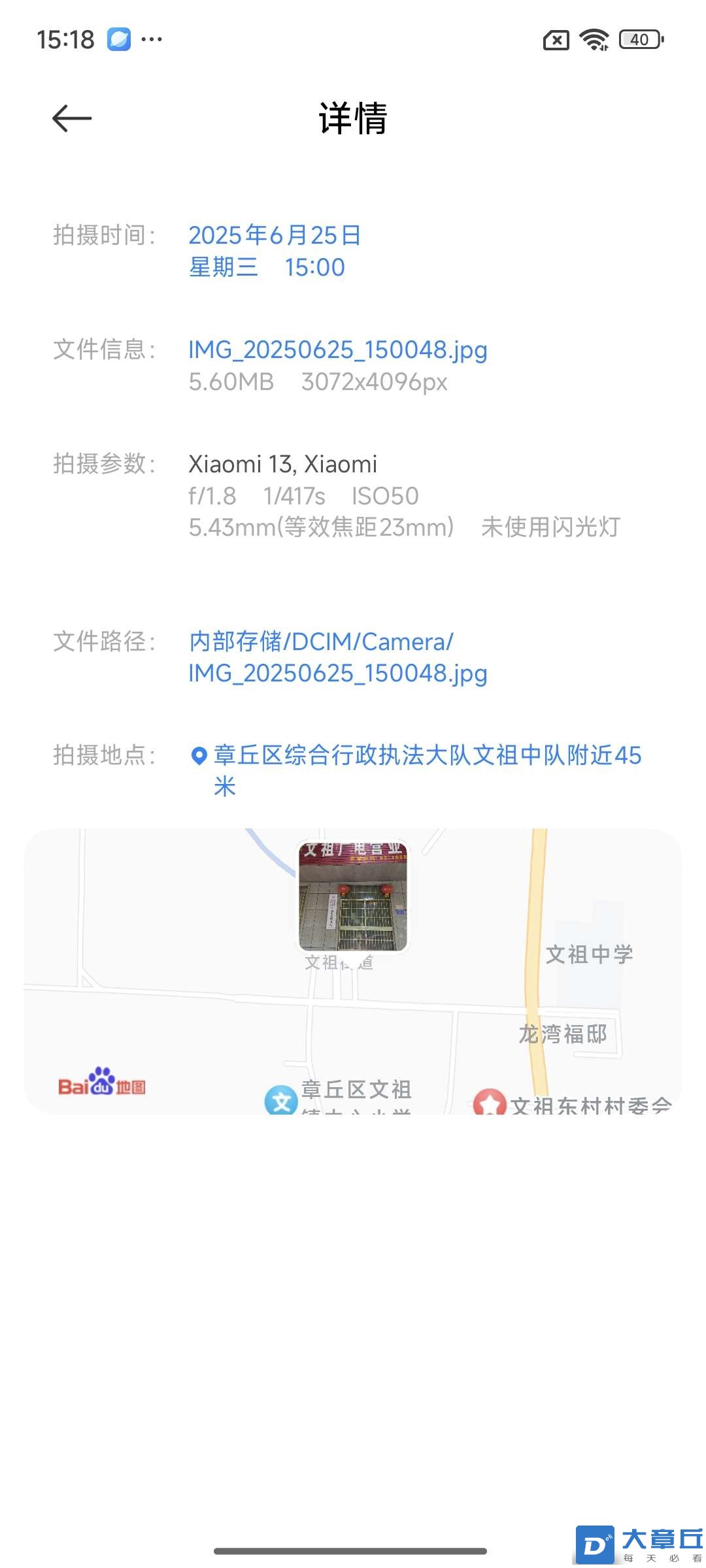Open the photo thumbnail on the map
The height and width of the screenshot is (1568, 706).
353,896
